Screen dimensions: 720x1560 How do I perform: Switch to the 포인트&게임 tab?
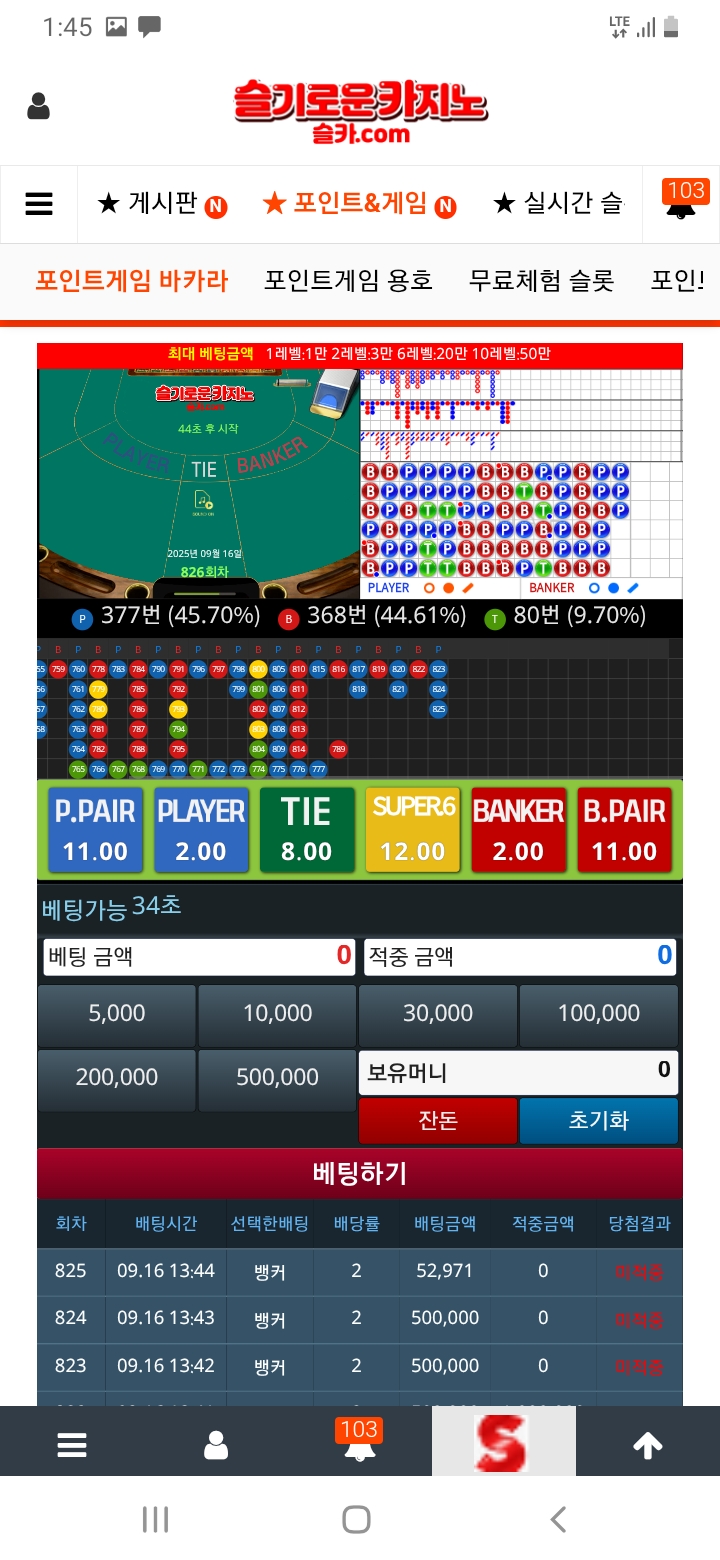tap(359, 204)
